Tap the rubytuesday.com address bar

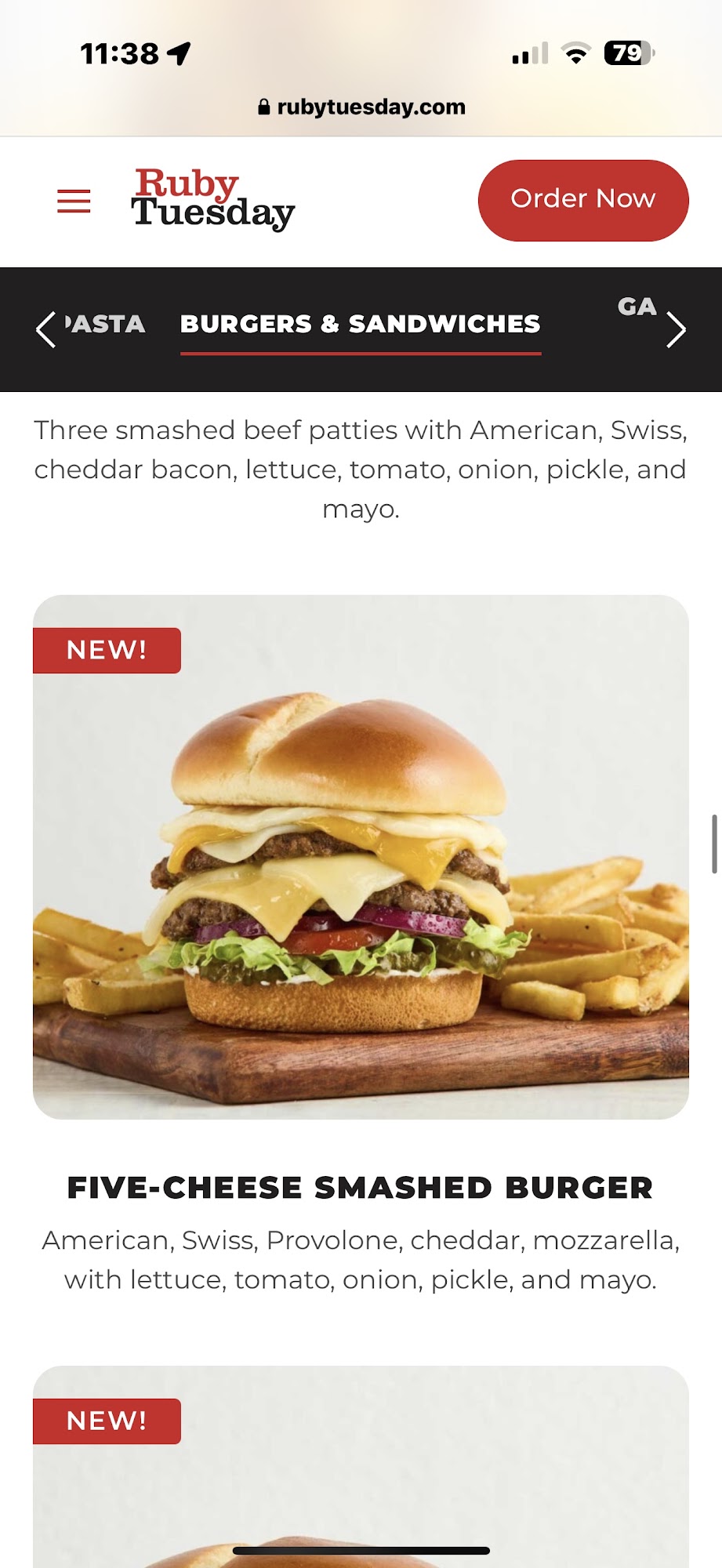(361, 107)
